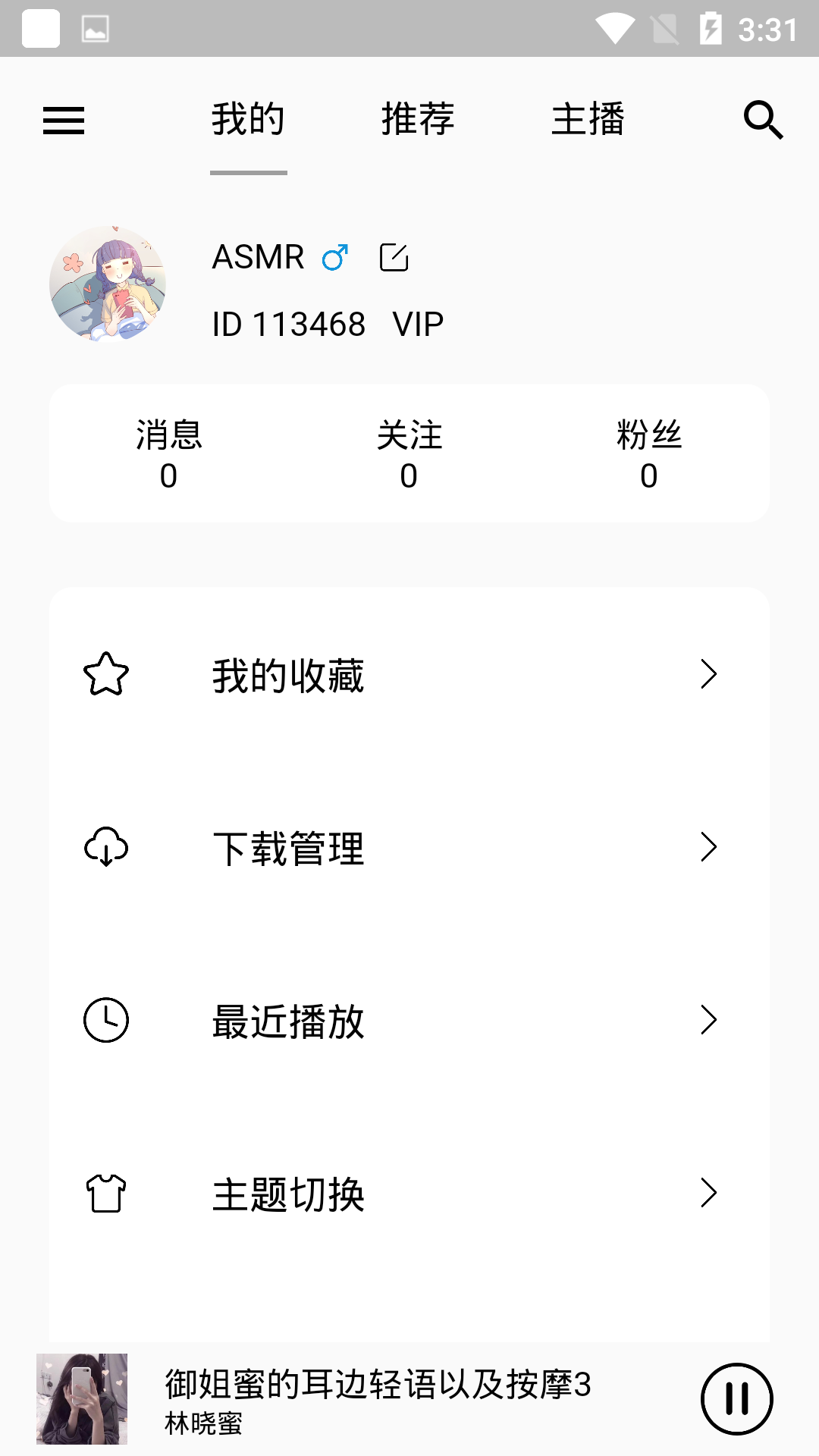Image resolution: width=819 pixels, height=1456 pixels.
Task: Open 我的收藏 favorites
Action: coord(409,675)
